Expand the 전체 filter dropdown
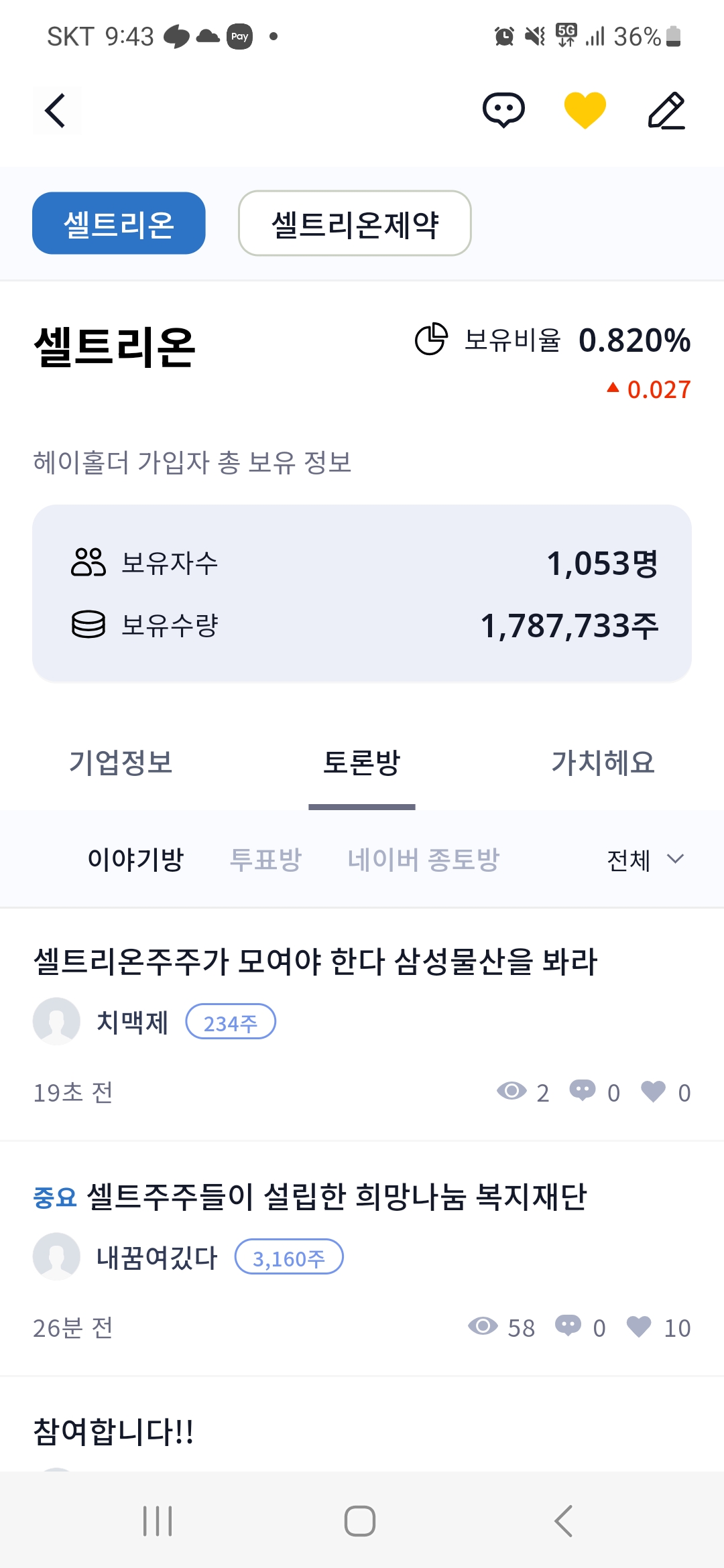724x1568 pixels. 645,860
